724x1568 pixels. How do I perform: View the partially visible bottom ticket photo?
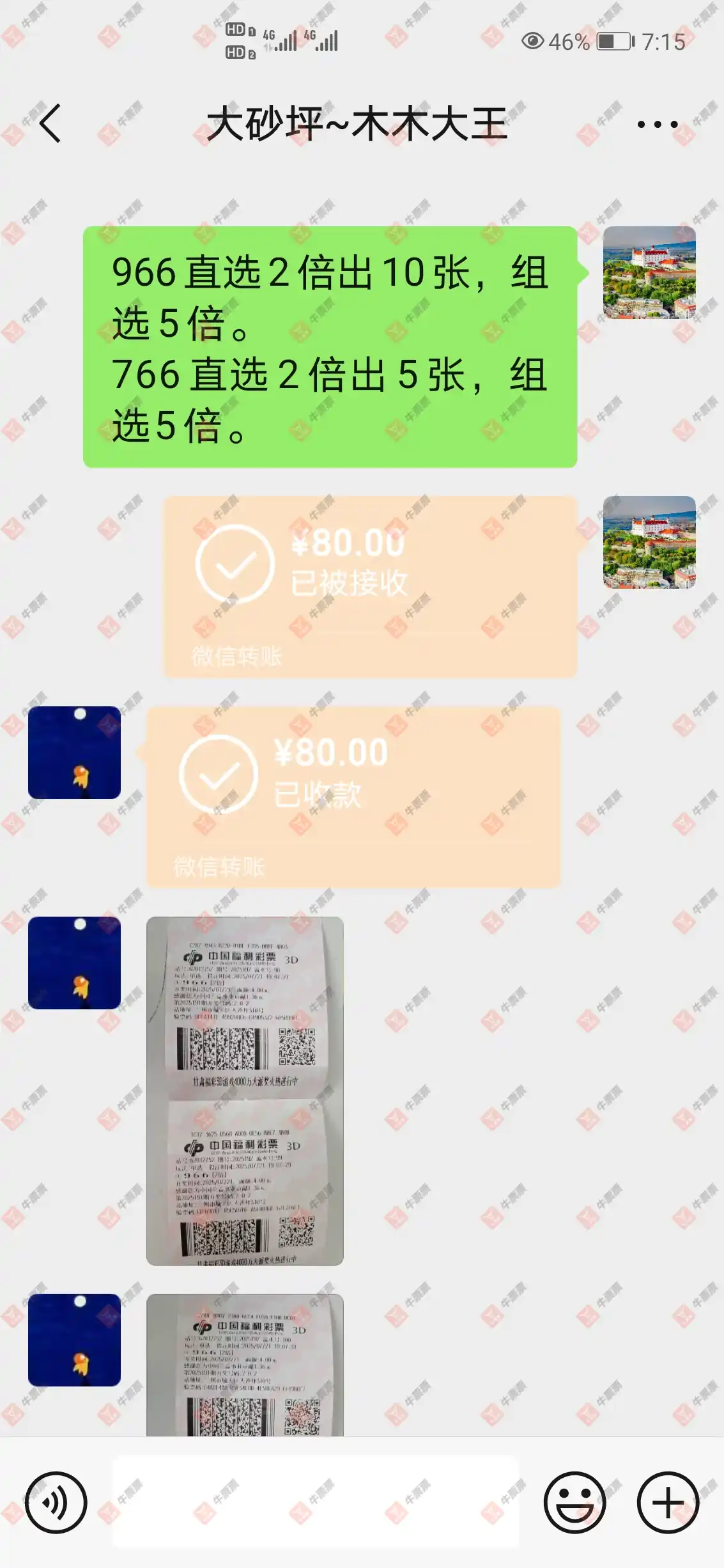click(245, 1364)
